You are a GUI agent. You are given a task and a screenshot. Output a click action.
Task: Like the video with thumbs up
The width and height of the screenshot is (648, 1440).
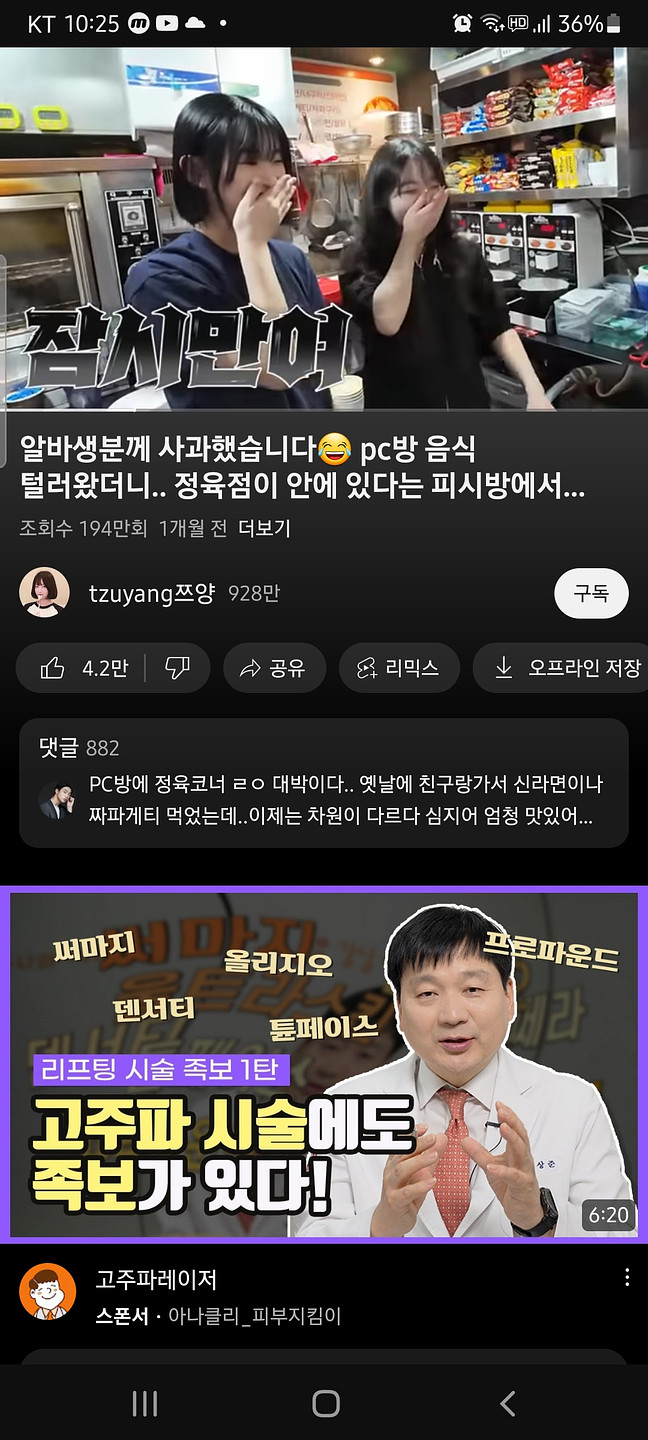(84, 668)
